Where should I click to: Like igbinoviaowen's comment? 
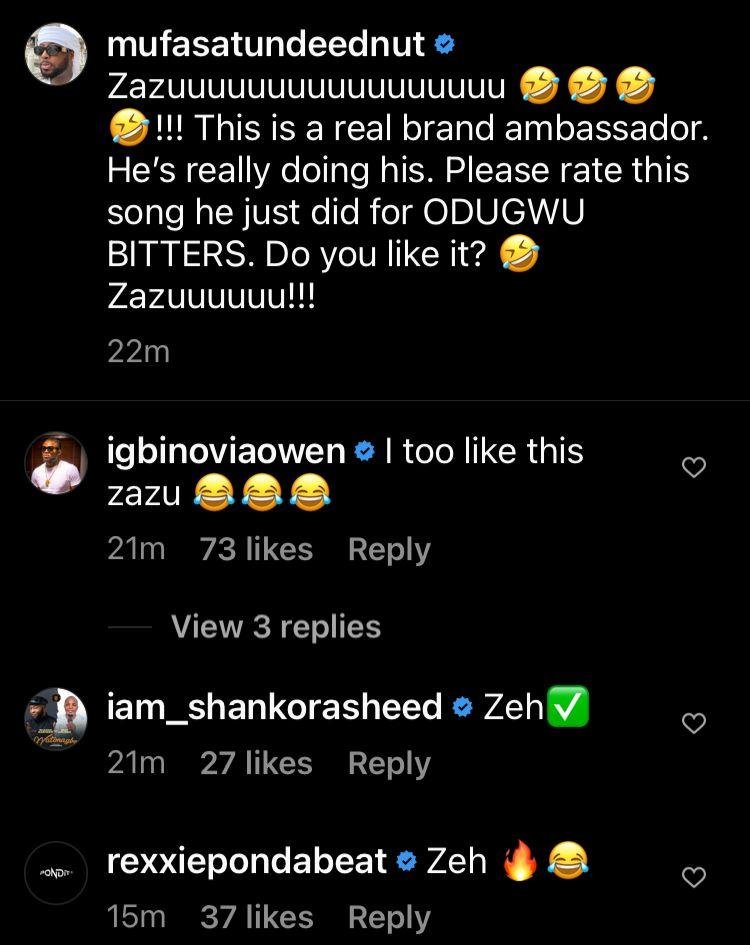[x=693, y=467]
